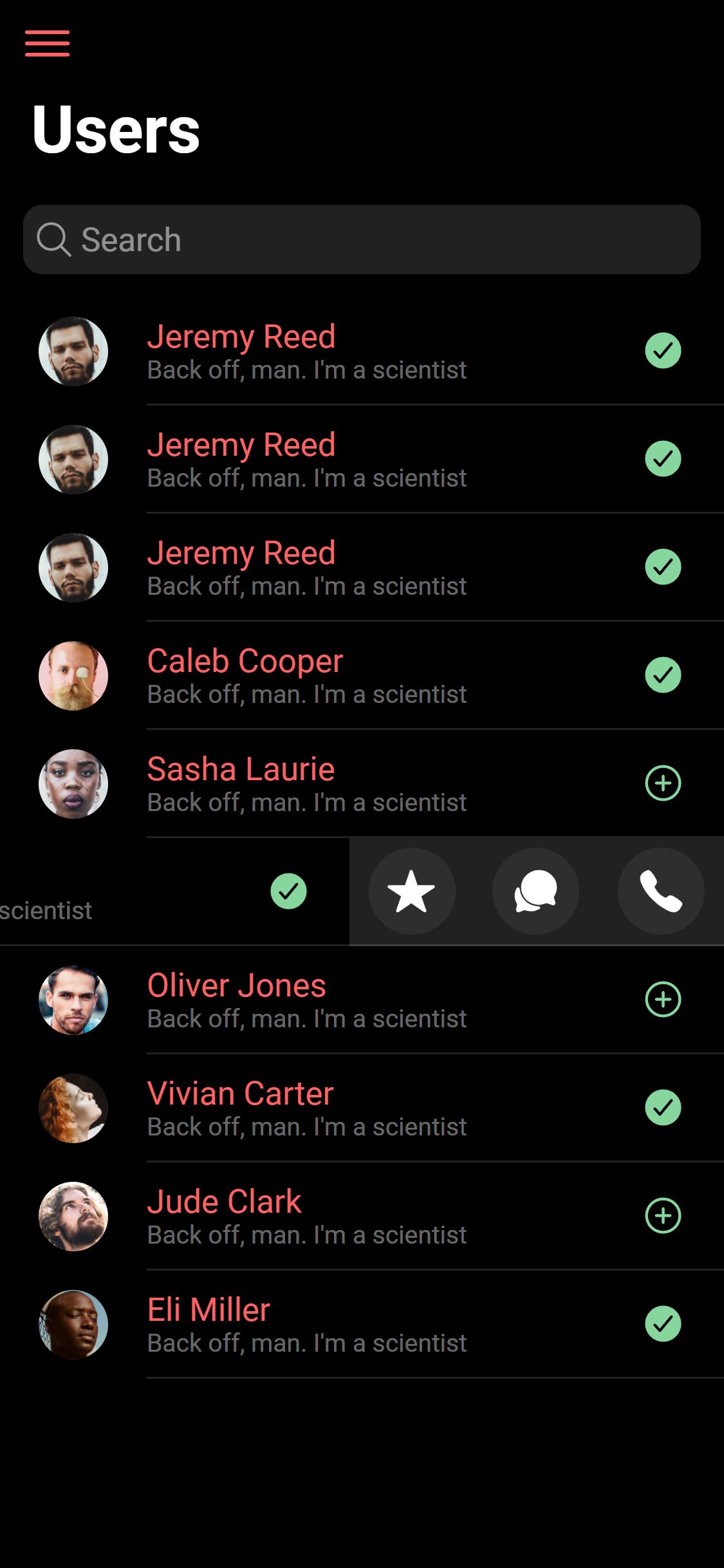This screenshot has height=1568, width=724.
Task: Call the swiped user via phone icon
Action: click(661, 891)
